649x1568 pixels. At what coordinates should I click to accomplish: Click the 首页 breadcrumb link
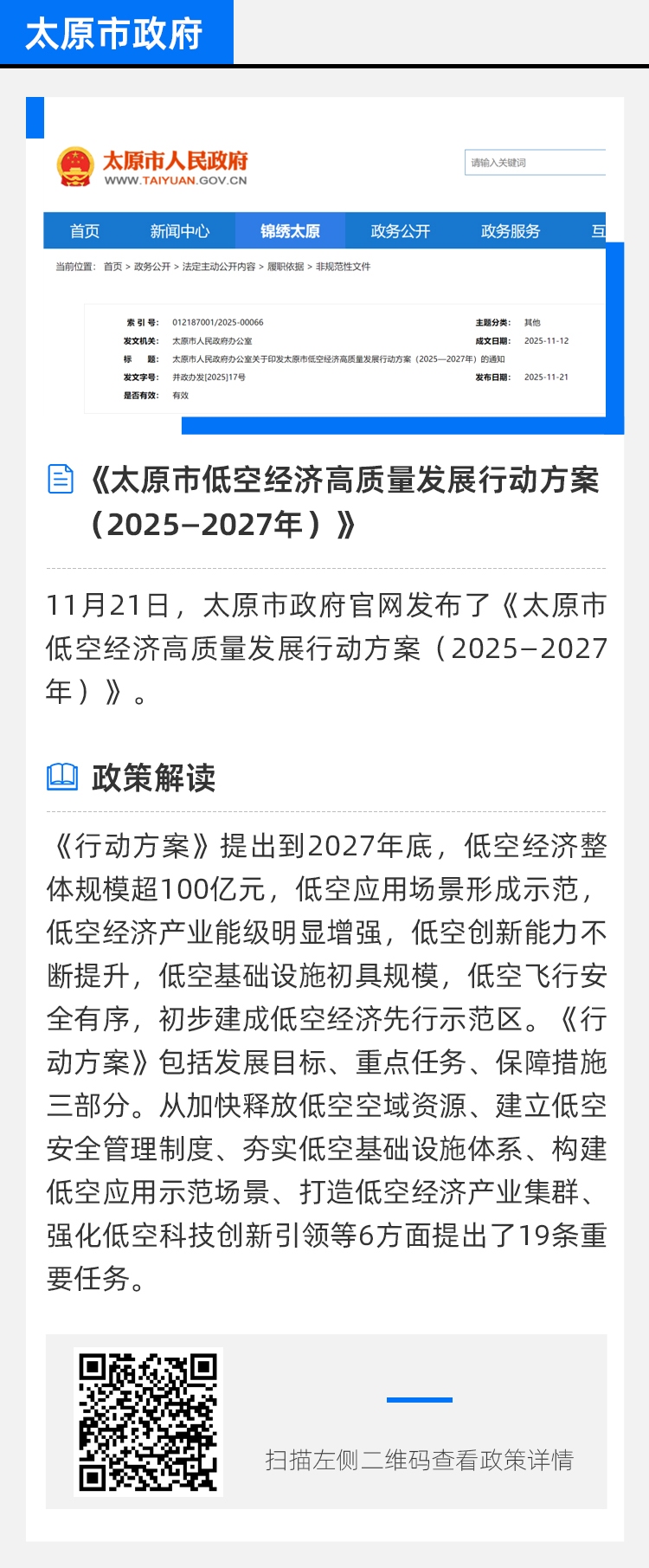point(112,268)
